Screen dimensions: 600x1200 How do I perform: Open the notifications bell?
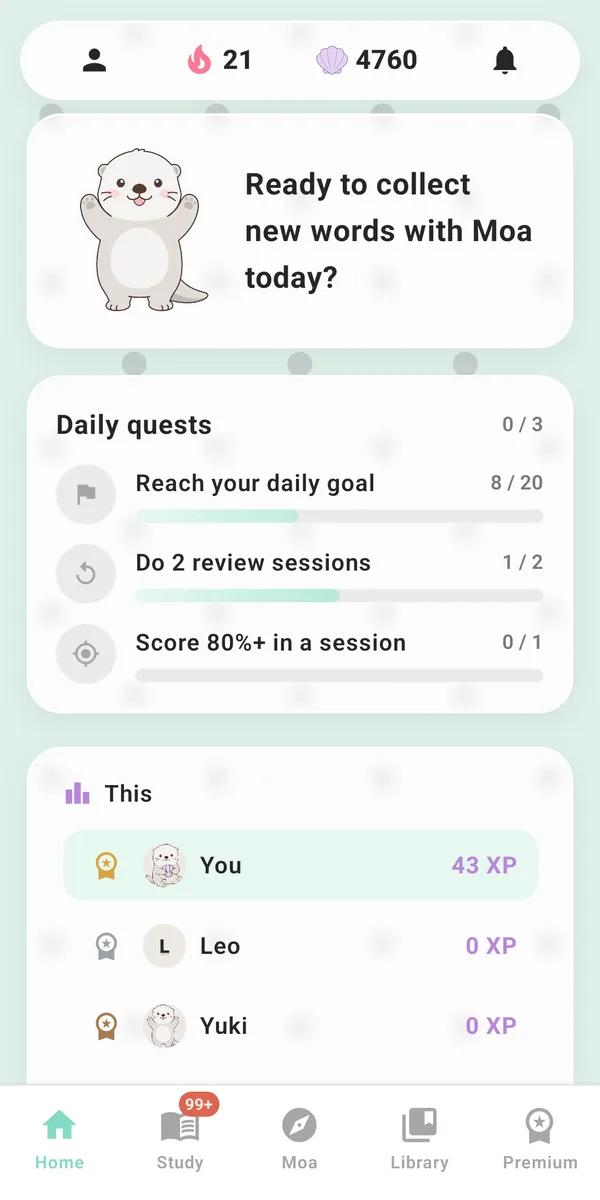point(505,61)
